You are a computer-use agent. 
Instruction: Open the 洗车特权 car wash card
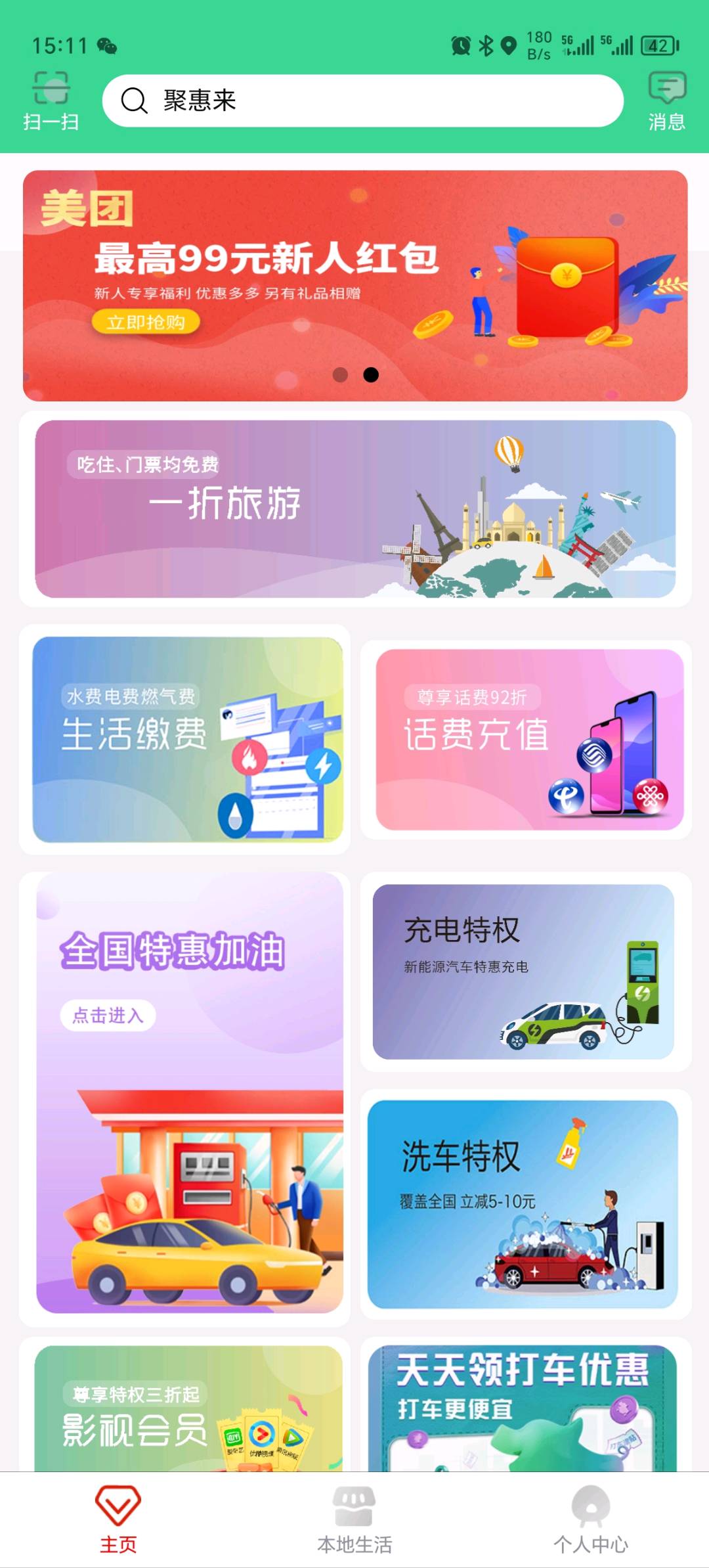click(523, 1203)
